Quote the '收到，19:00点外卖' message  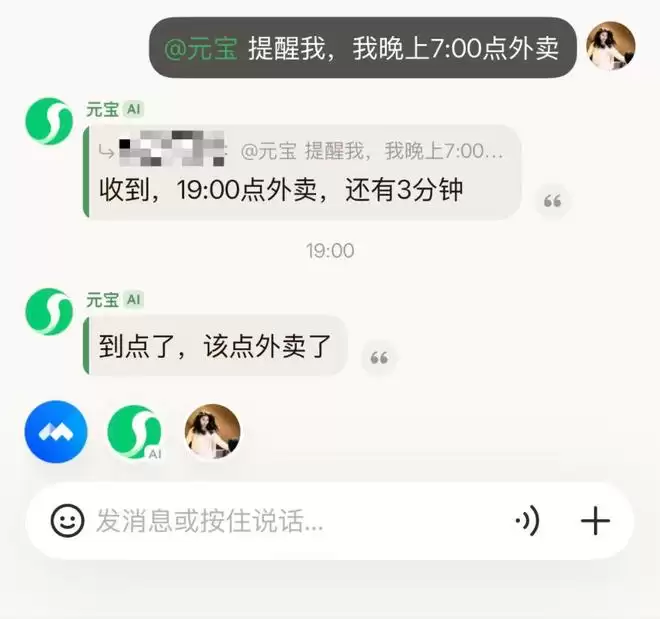[x=551, y=202]
